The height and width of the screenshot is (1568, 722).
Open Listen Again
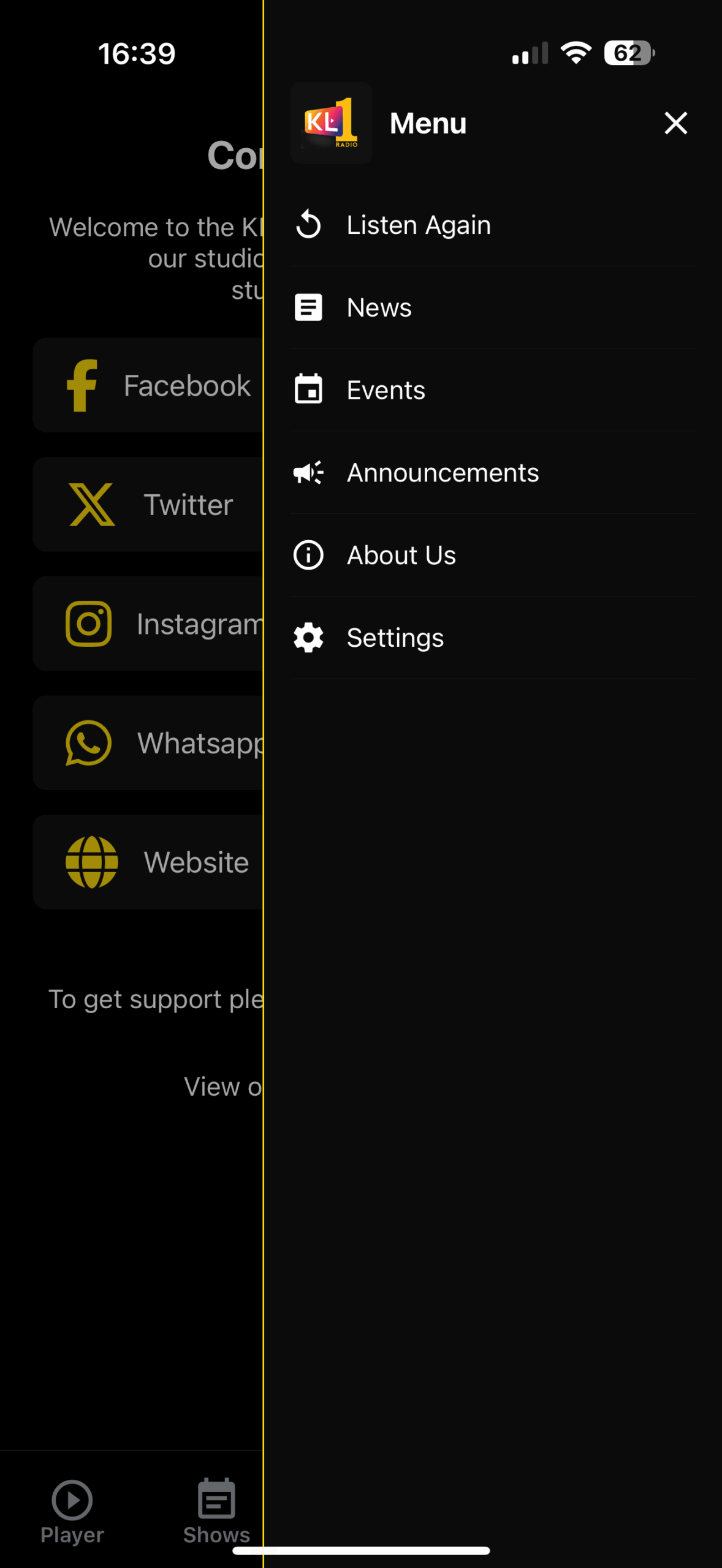coord(419,225)
